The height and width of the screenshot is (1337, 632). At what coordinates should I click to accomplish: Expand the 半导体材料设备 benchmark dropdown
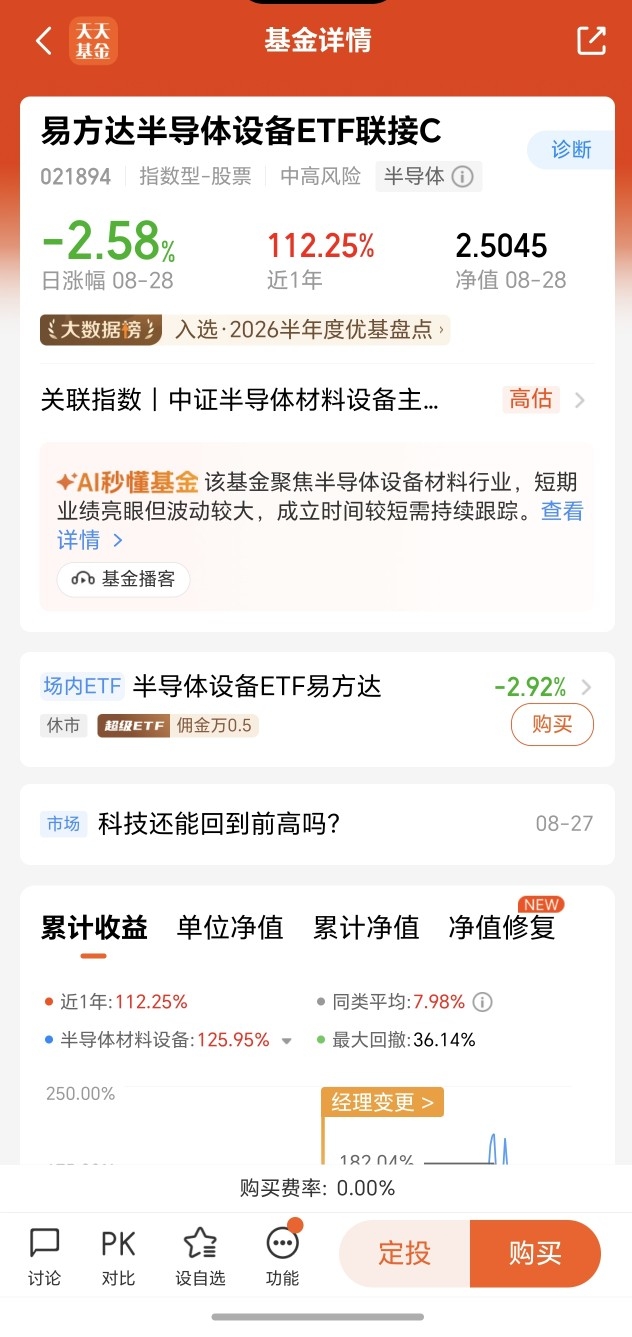coord(287,1041)
